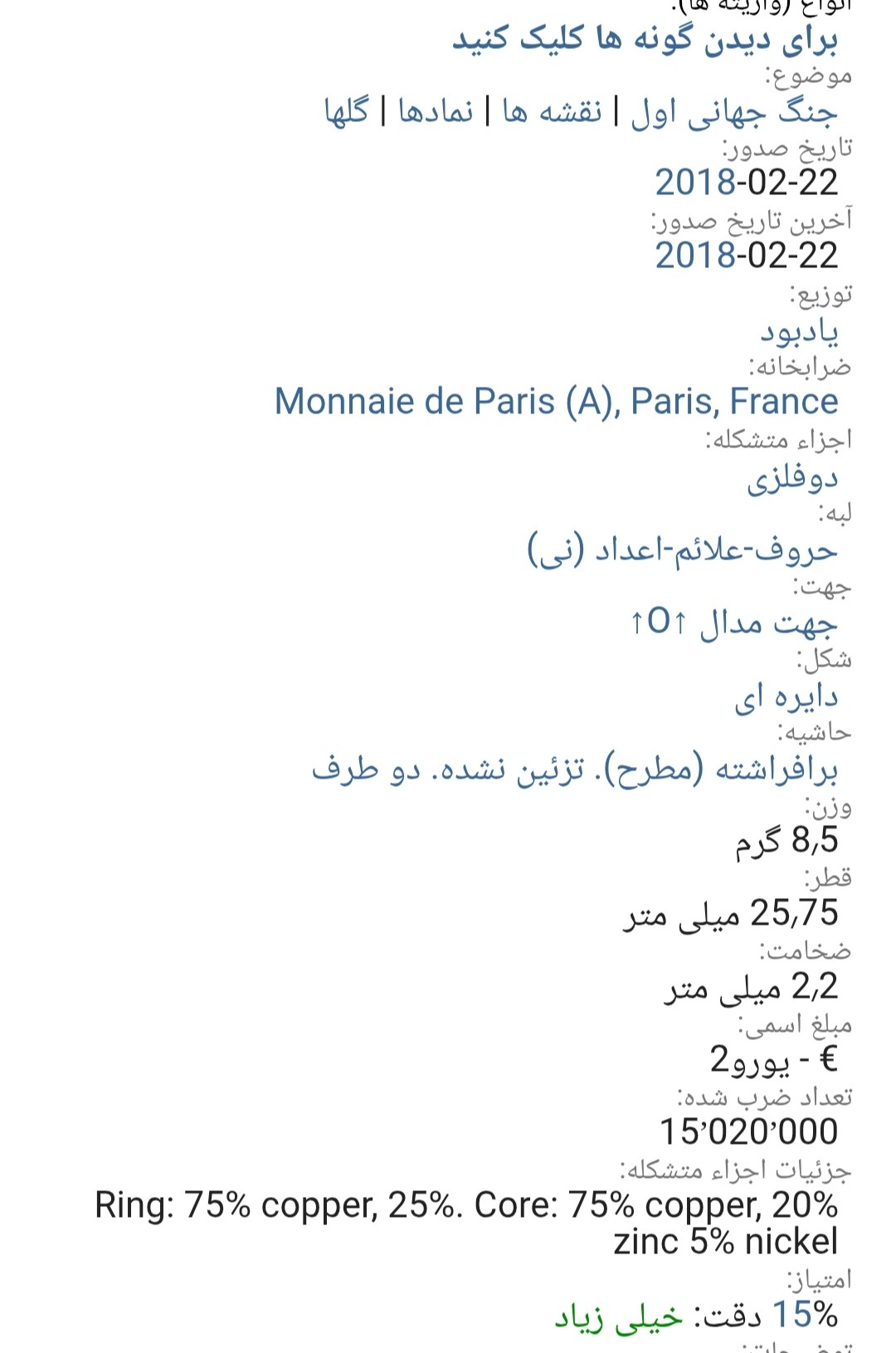
Task: Open the Monnaie de Paris mint link
Action: [x=556, y=402]
